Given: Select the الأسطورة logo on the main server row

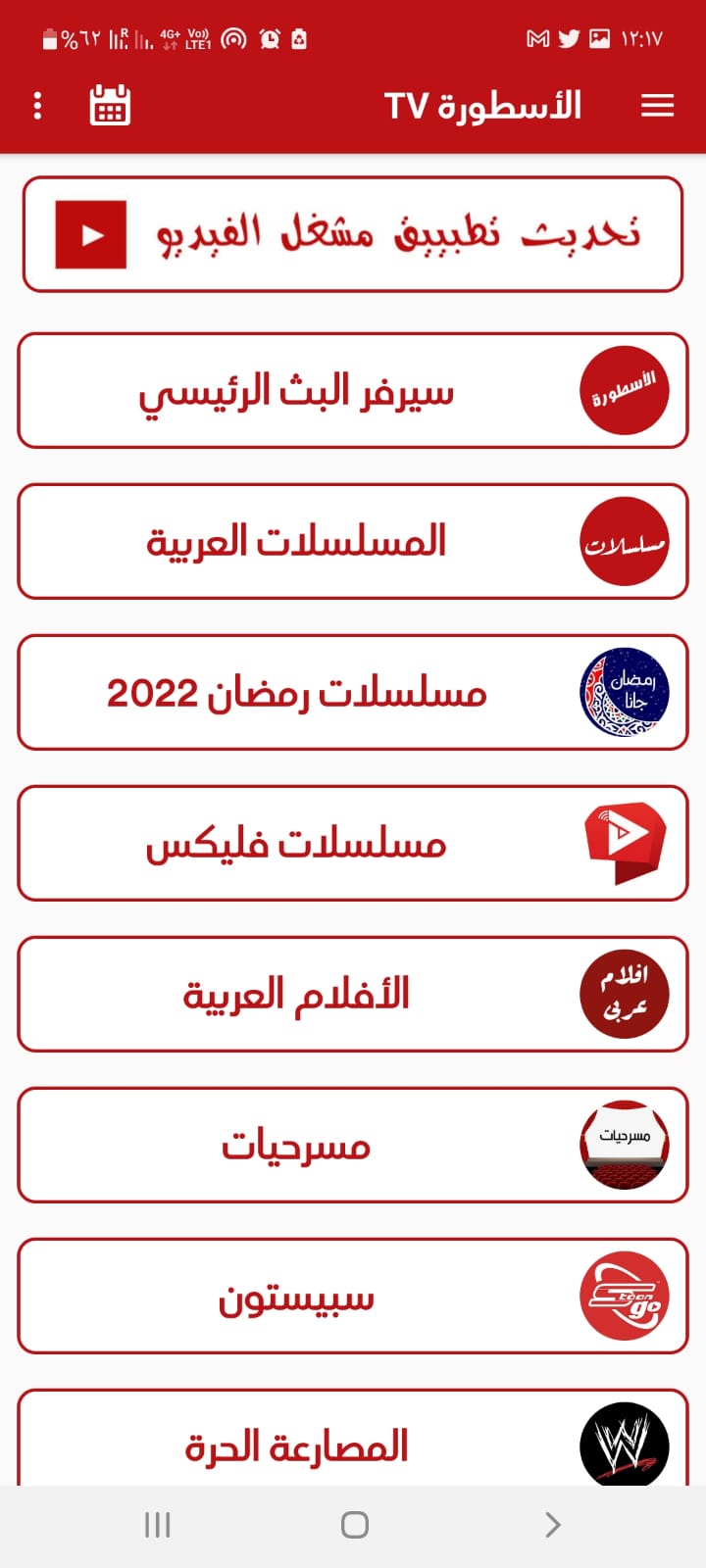Looking at the screenshot, I should tap(625, 389).
